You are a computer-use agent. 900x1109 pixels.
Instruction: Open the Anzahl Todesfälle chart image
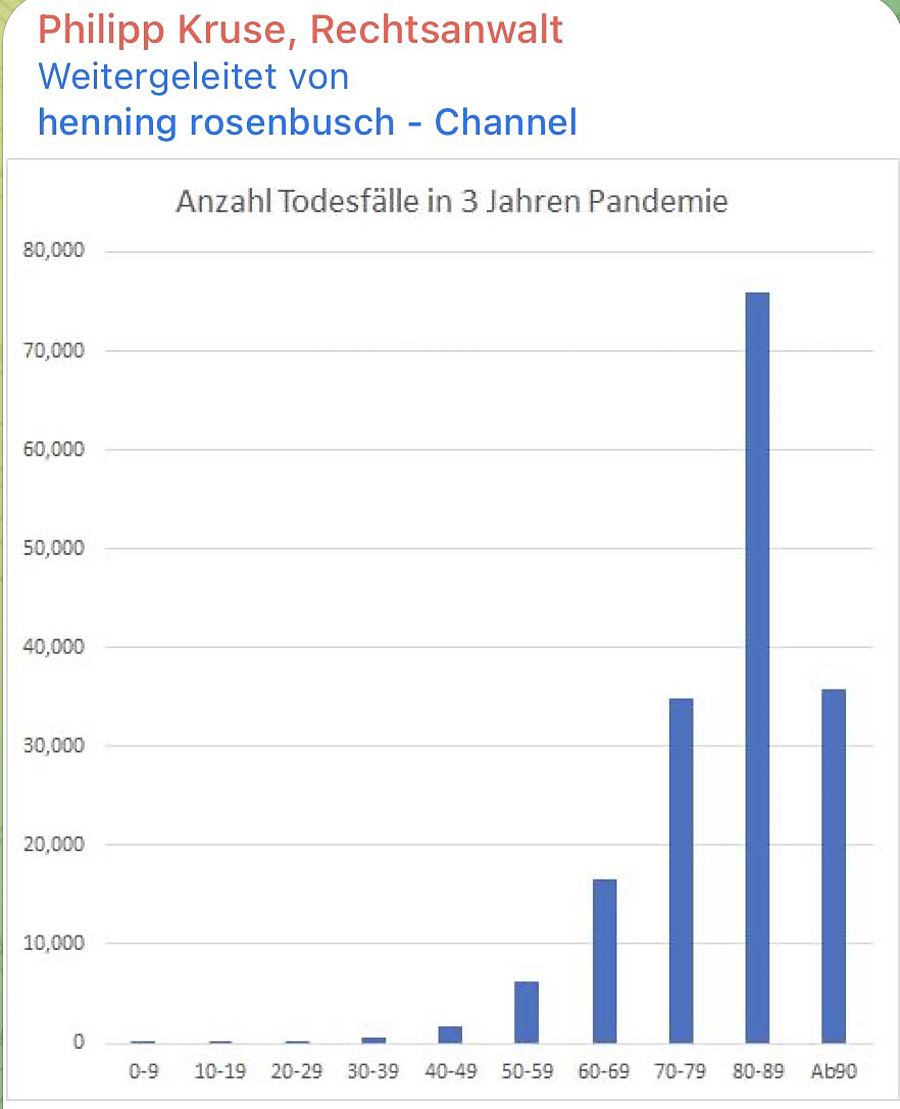tap(450, 630)
